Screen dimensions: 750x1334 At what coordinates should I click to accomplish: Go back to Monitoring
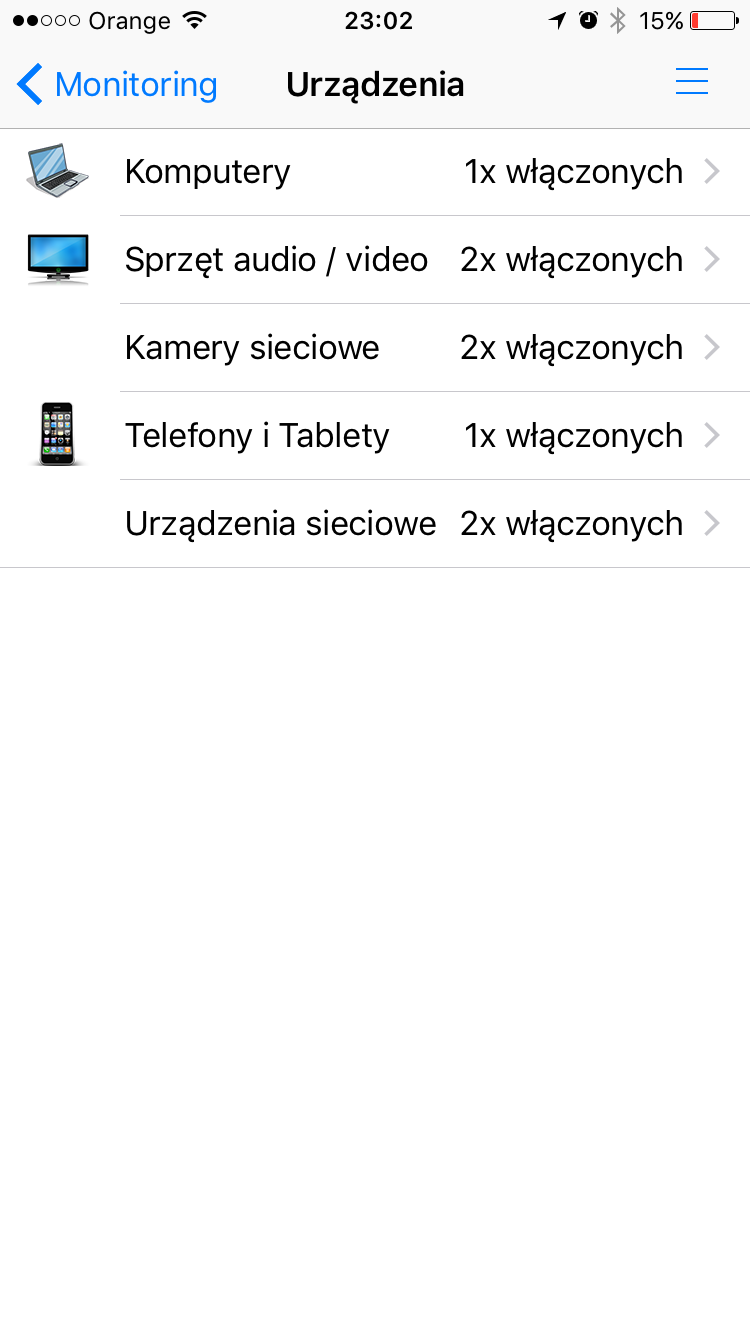pos(117,85)
